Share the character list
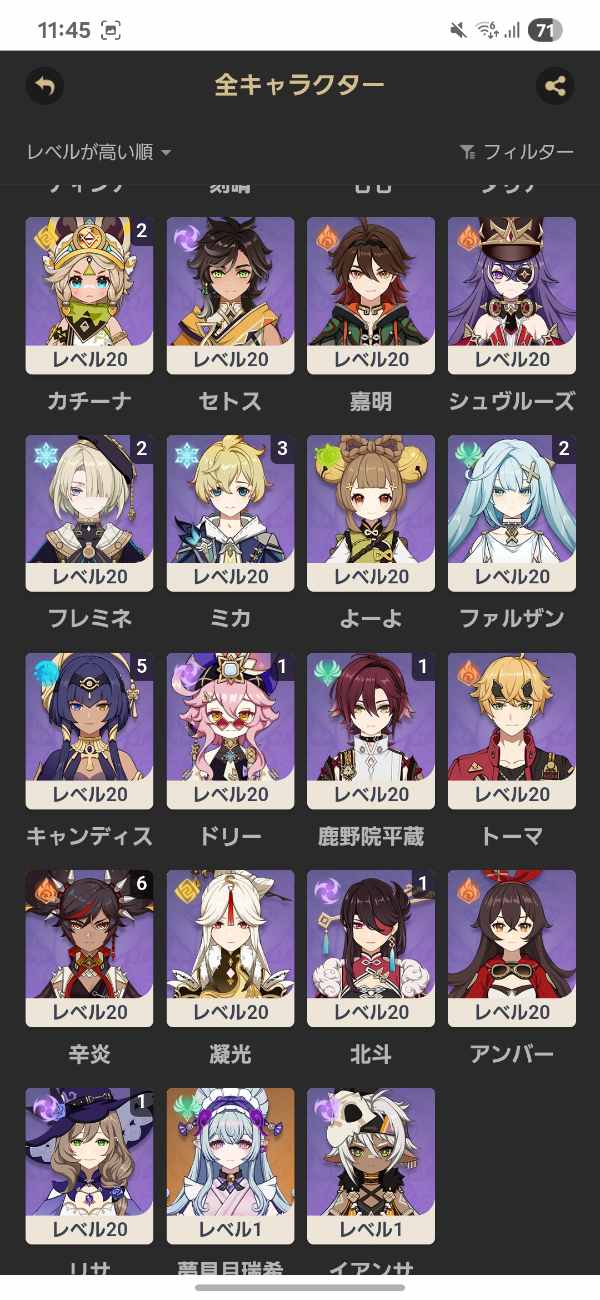The image size is (600, 1300). (x=555, y=86)
